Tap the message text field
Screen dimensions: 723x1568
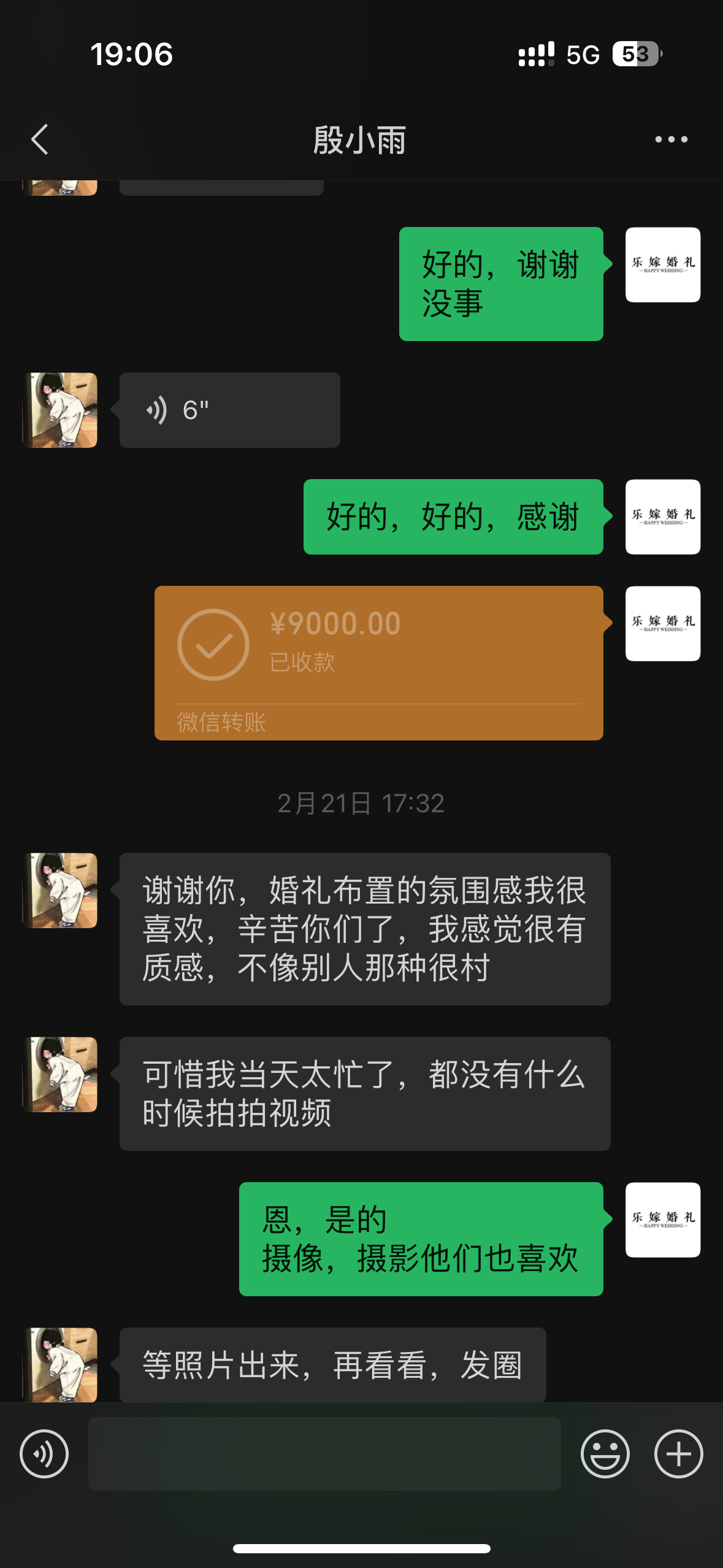(x=324, y=1454)
